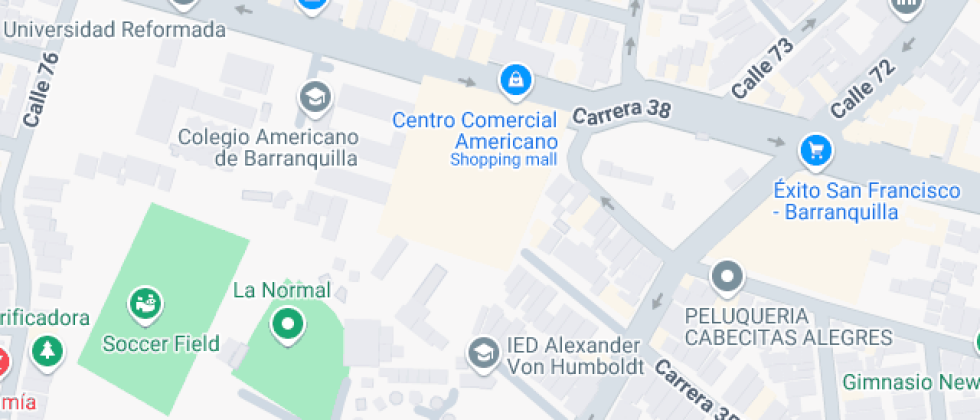Open the Colegio Americano de Barranquilla marker
This screenshot has width=980, height=420.
coord(315,98)
